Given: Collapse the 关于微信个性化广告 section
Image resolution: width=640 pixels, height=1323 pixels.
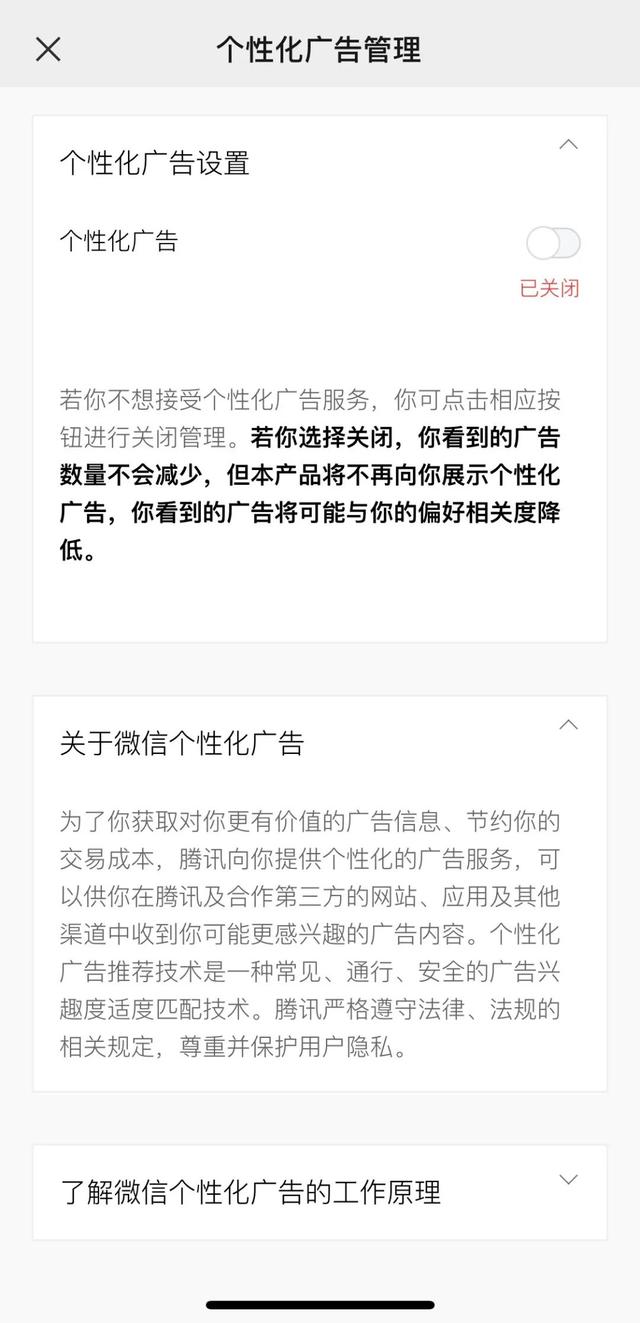Looking at the screenshot, I should (568, 725).
